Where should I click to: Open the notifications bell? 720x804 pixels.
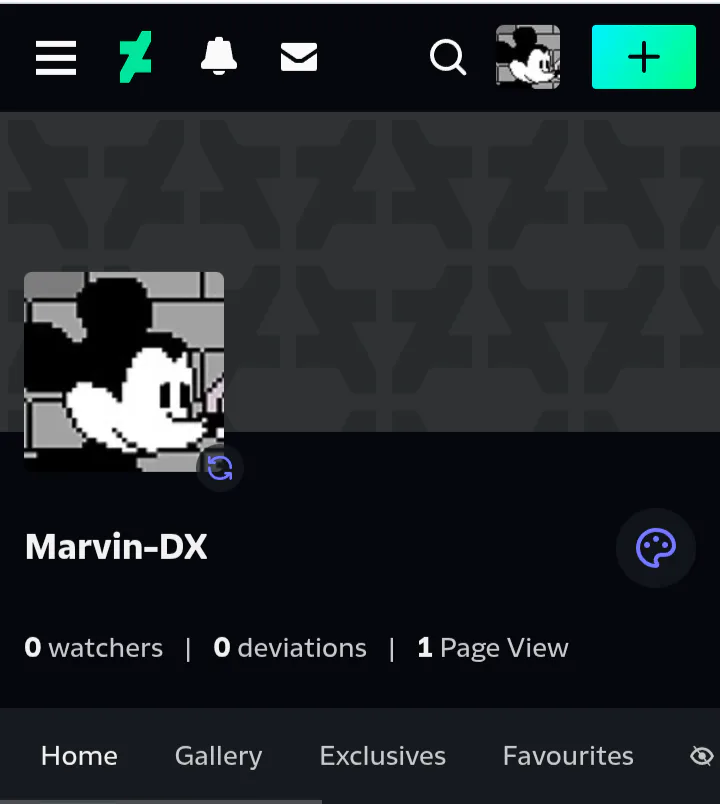point(219,57)
